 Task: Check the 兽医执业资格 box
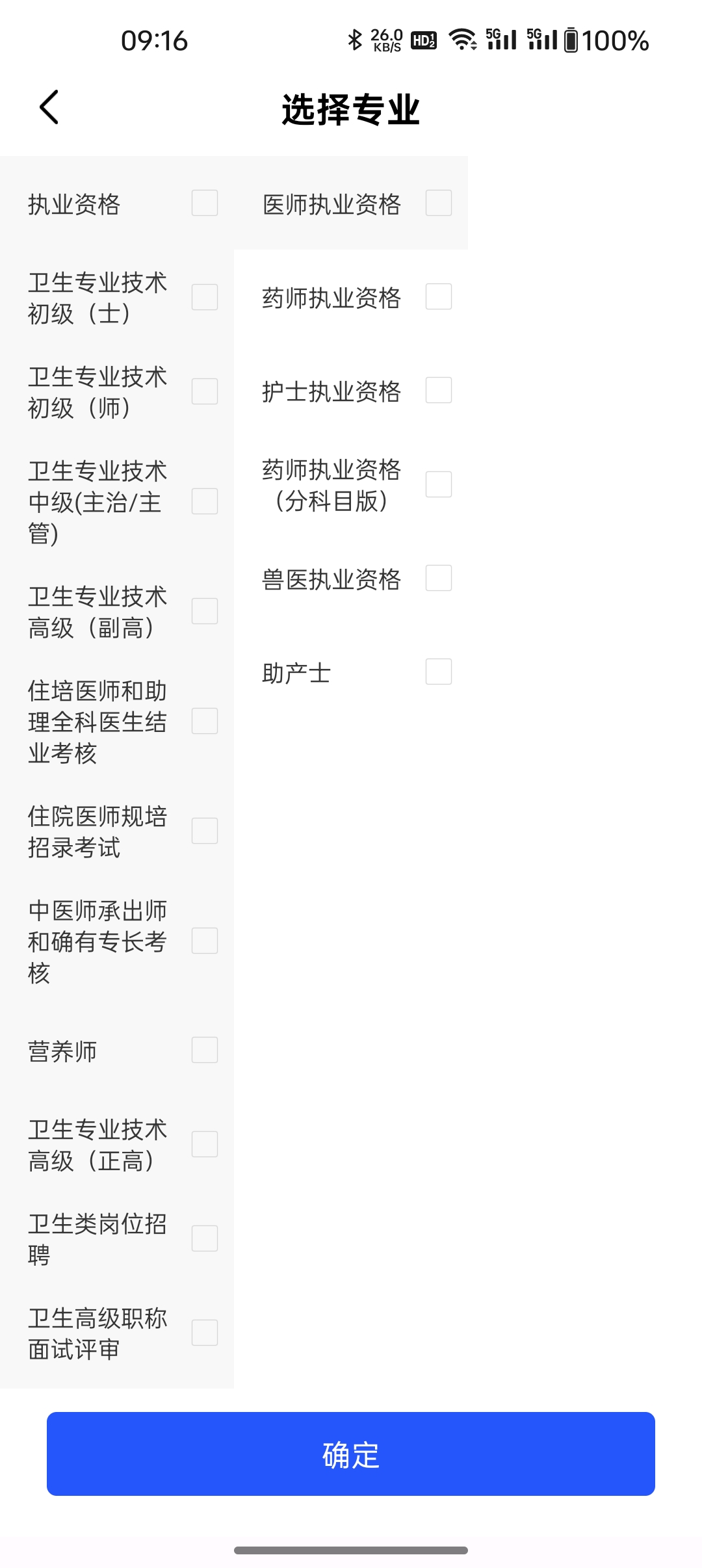(x=439, y=578)
